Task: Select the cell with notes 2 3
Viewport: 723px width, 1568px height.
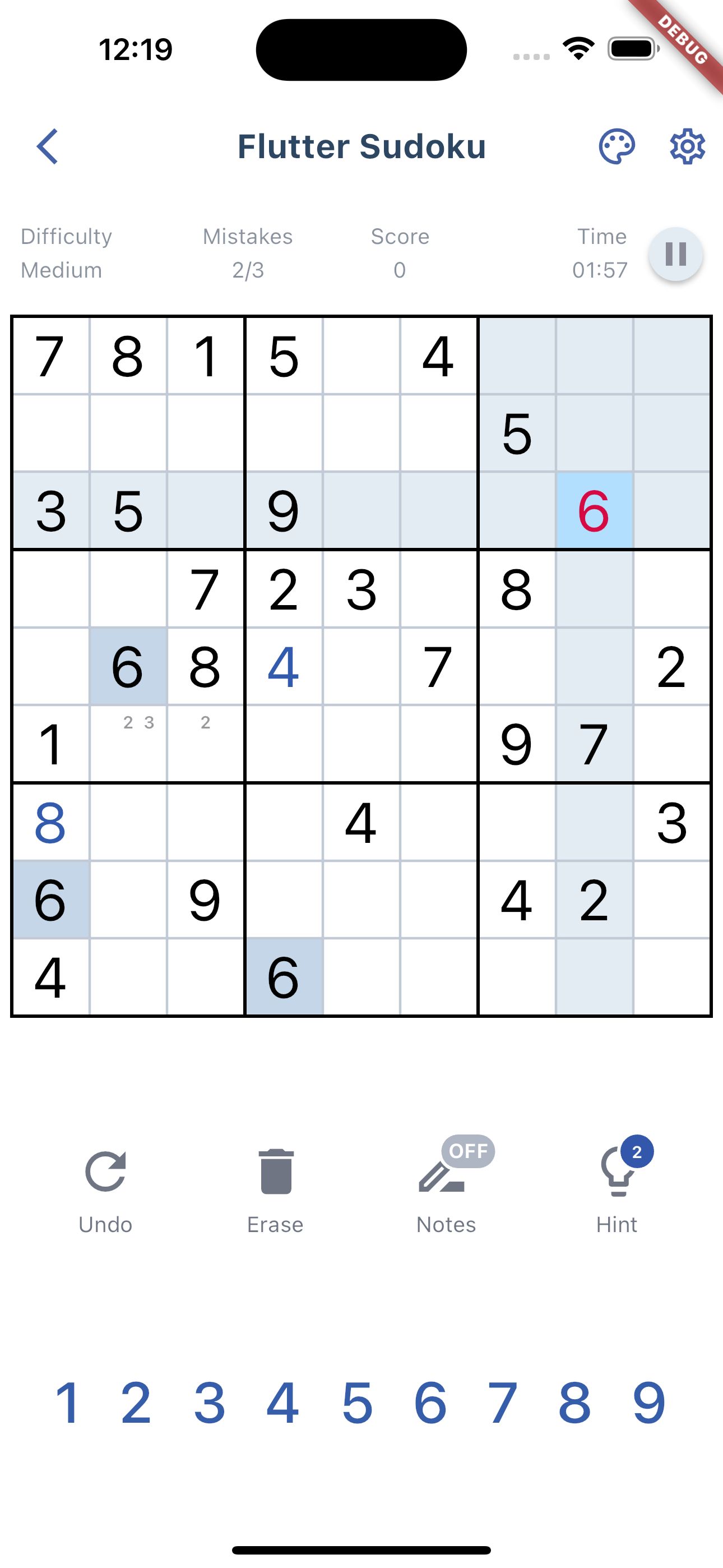Action: tap(128, 744)
